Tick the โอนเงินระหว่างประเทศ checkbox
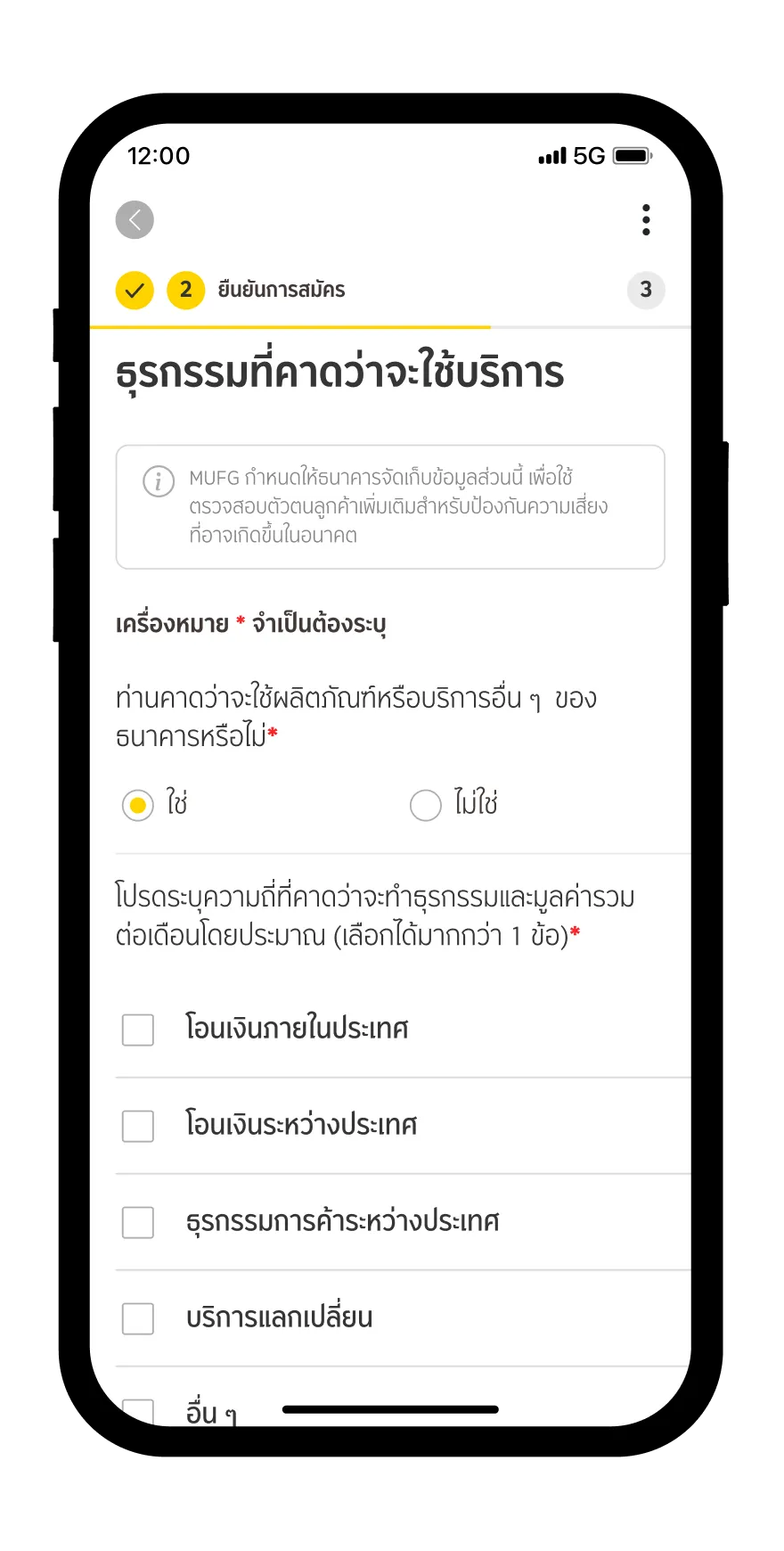Viewport: 784px width, 1551px height. coord(138,1126)
